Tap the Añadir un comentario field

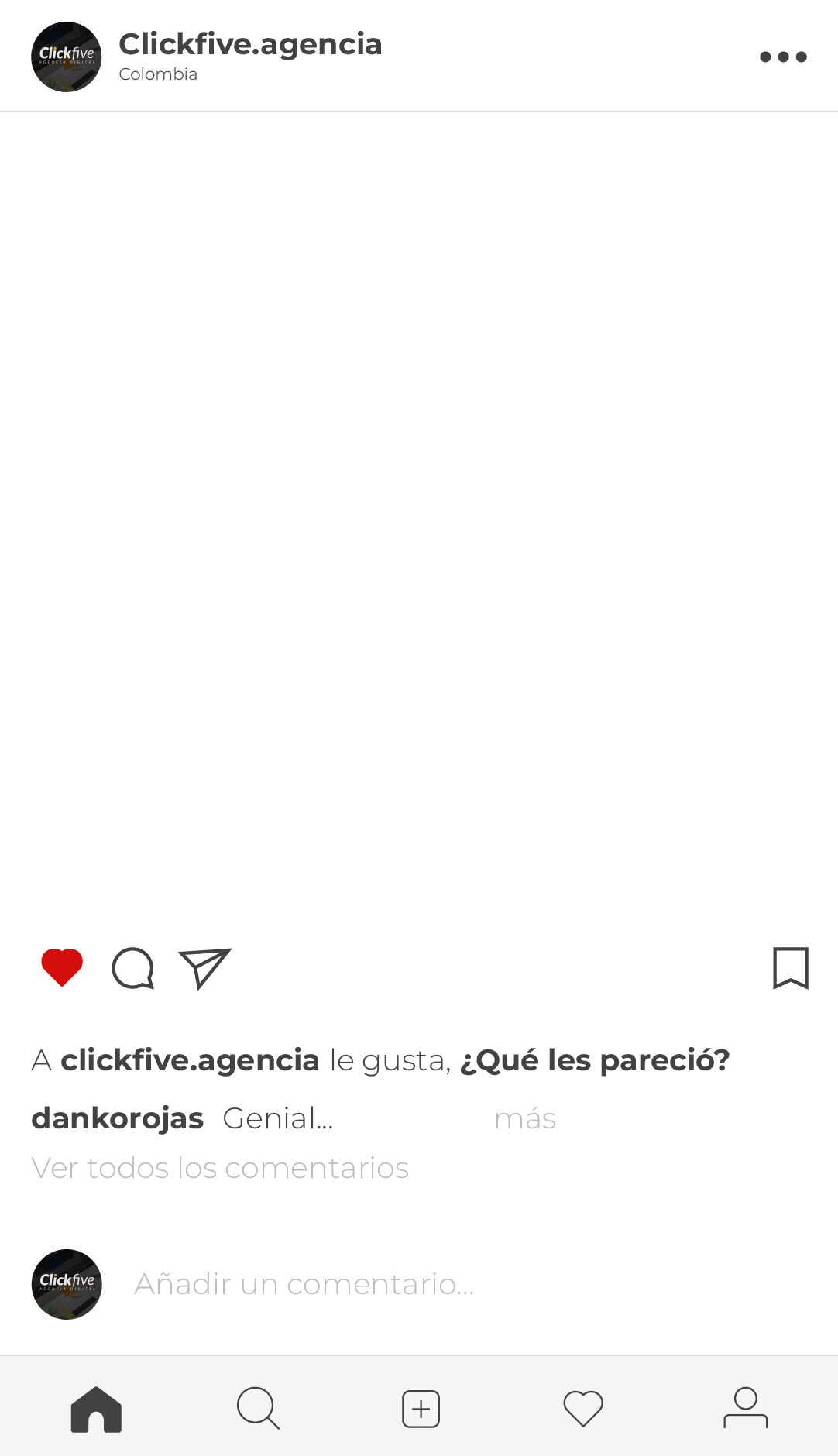[304, 1284]
